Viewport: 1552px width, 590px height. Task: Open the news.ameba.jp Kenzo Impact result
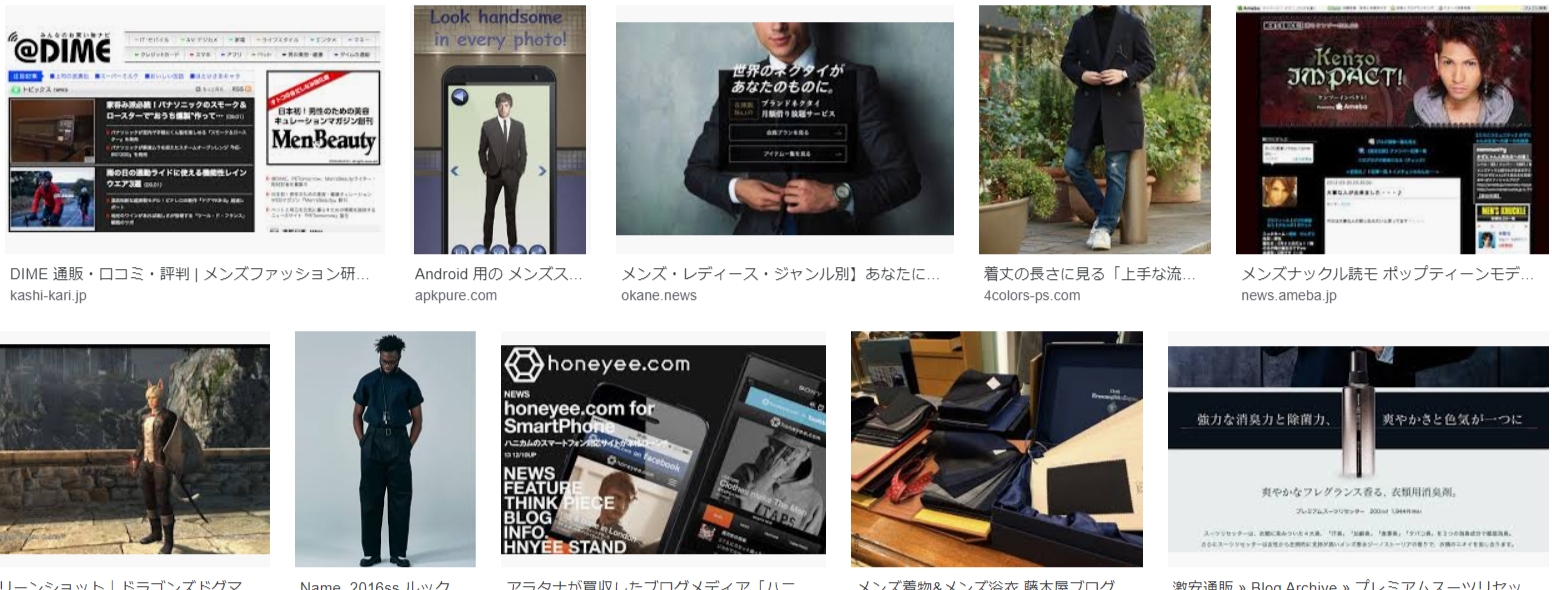1390,130
